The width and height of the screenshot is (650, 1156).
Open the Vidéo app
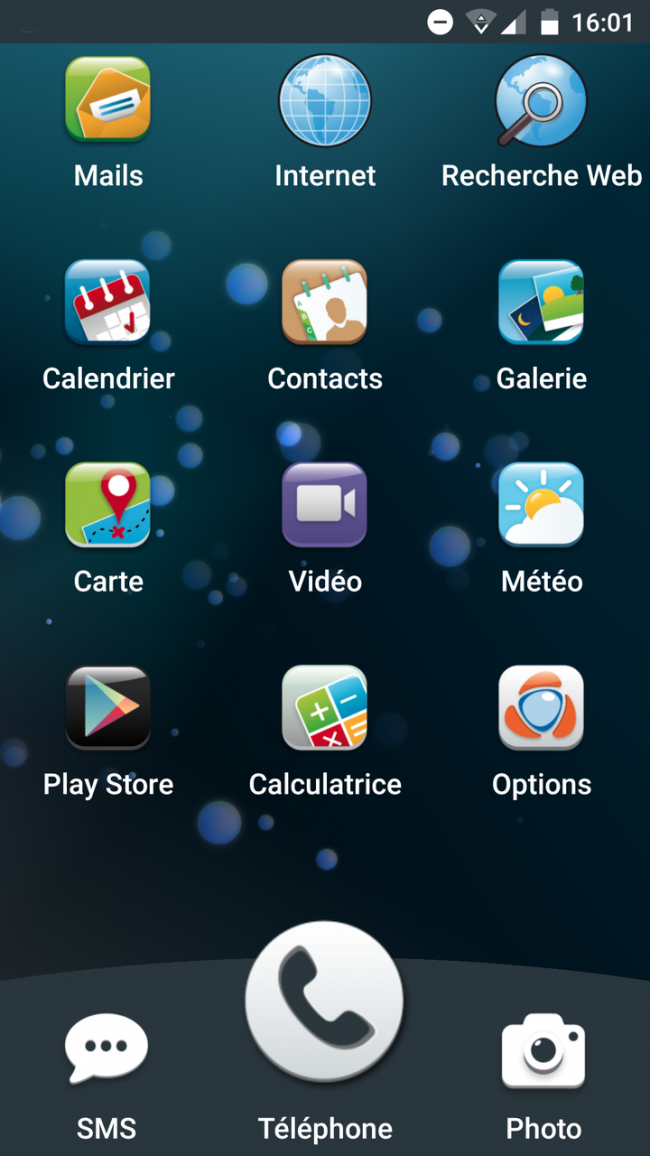[x=325, y=506]
